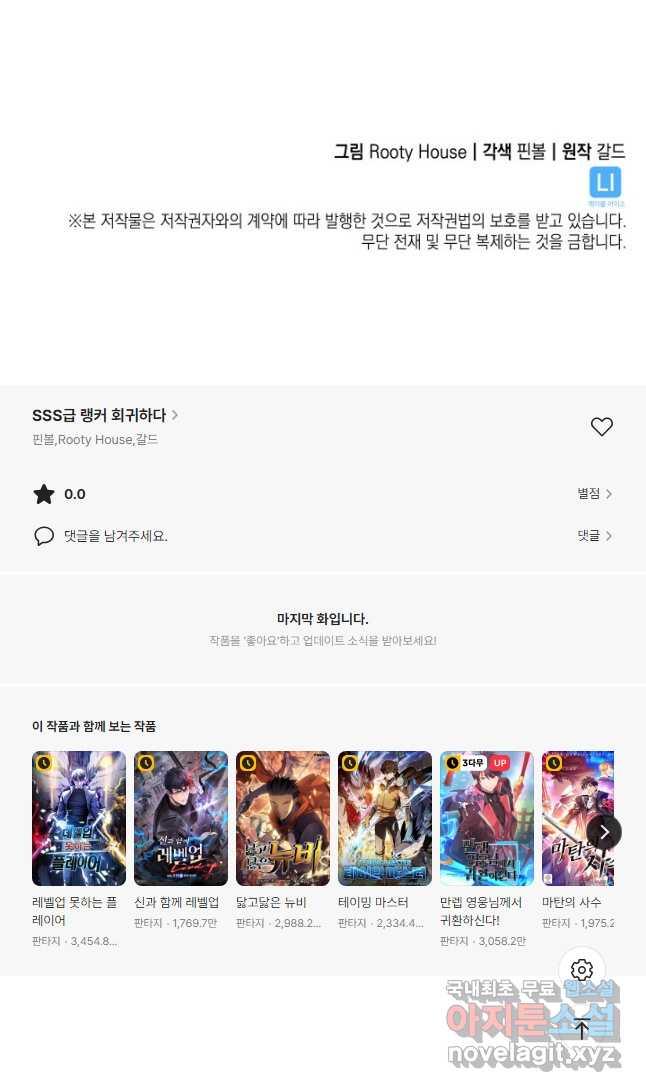Open viewer settings gear

(x=582, y=970)
